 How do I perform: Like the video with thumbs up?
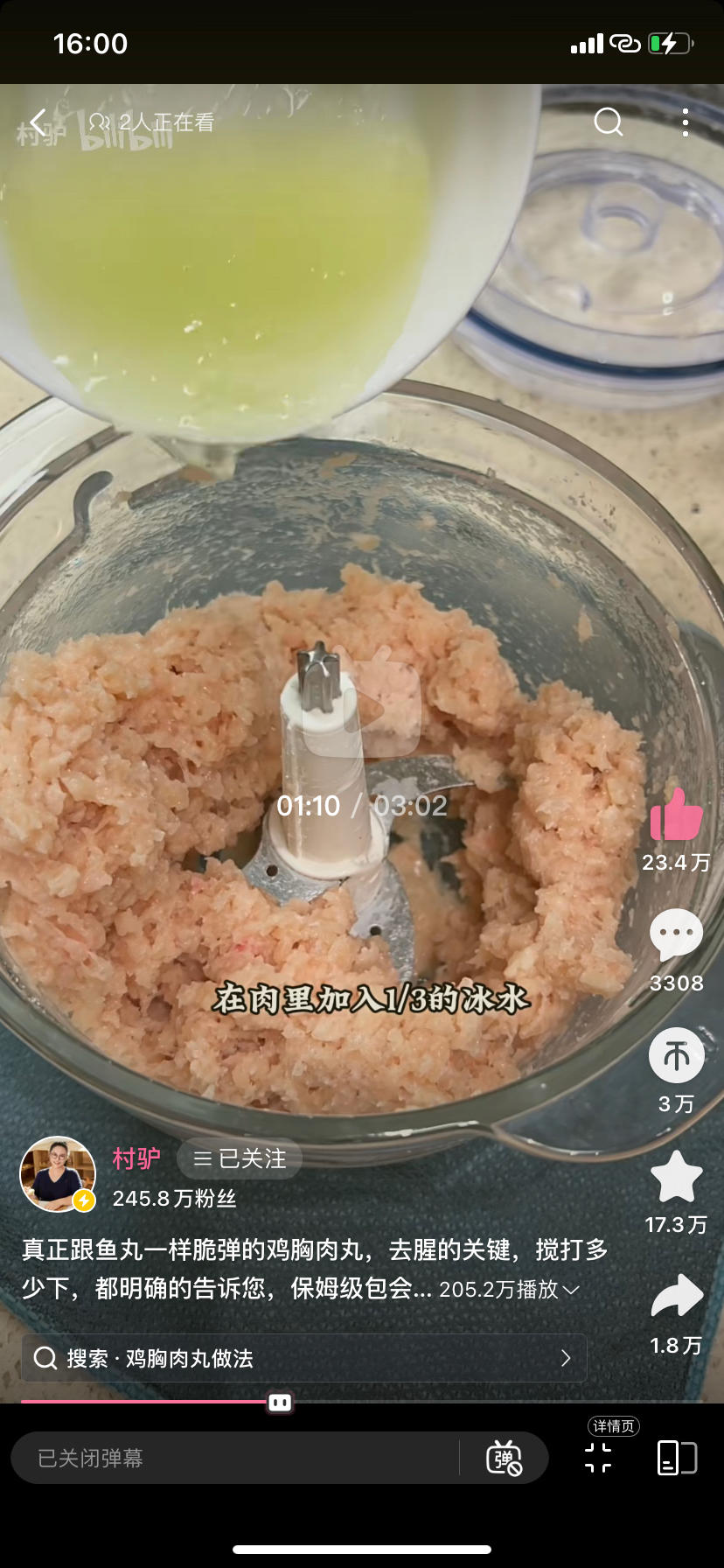point(676,815)
